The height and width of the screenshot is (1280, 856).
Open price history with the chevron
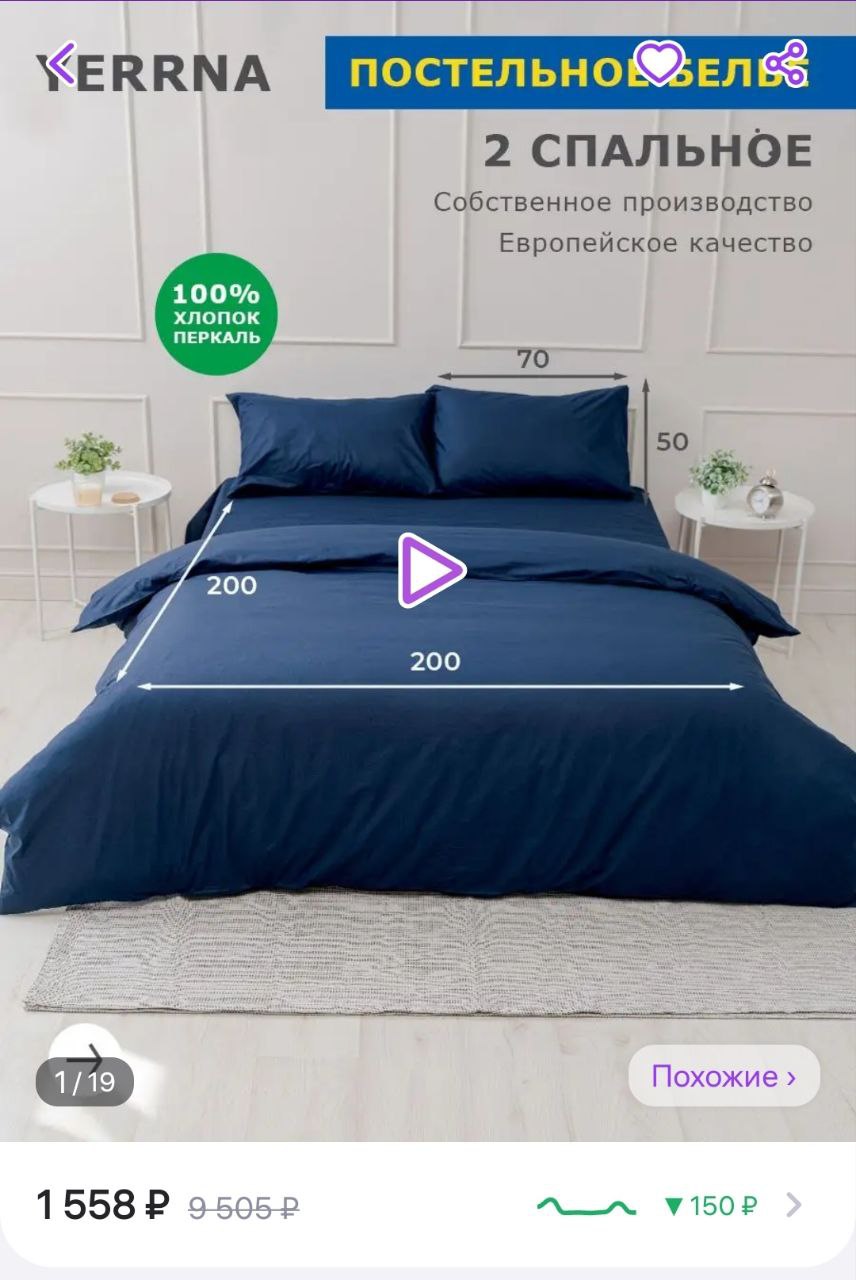pyautogui.click(x=794, y=1205)
